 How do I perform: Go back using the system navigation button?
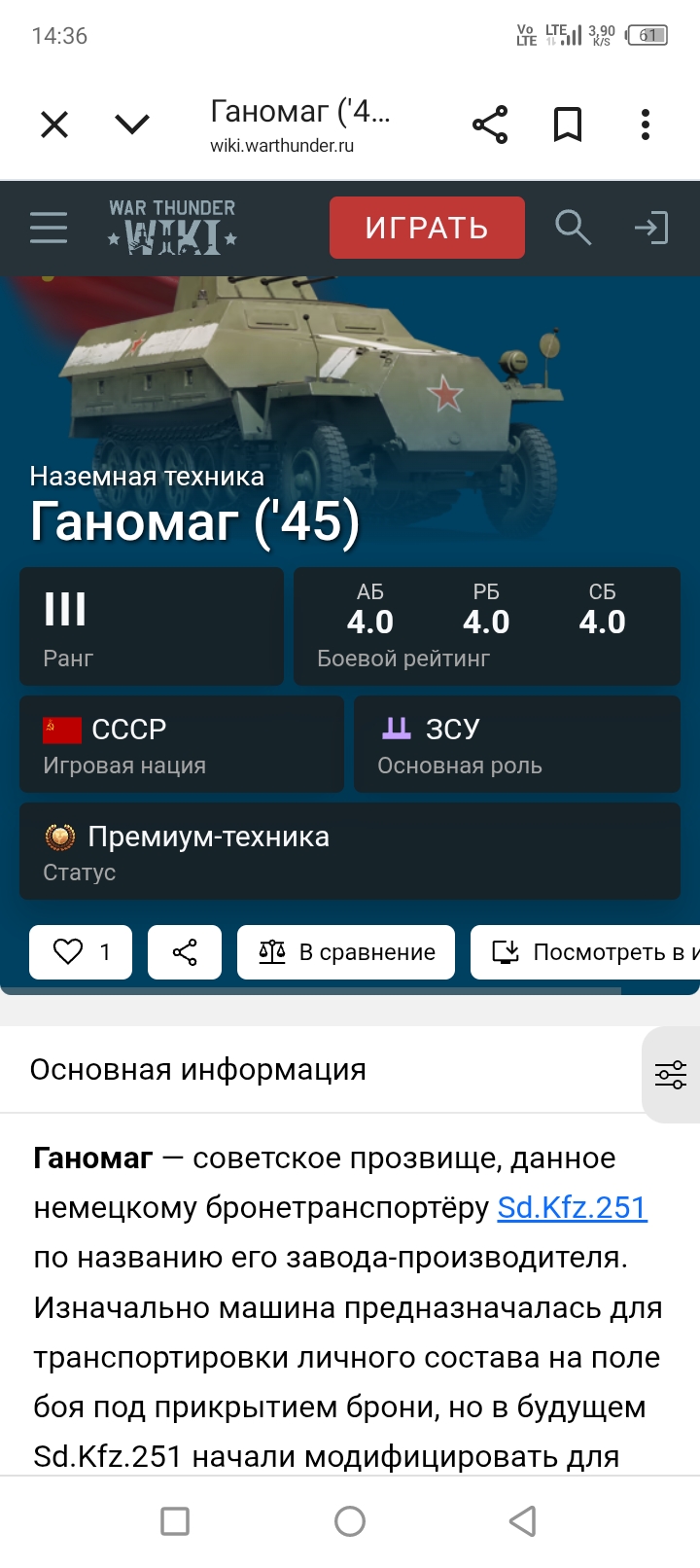click(x=523, y=1520)
